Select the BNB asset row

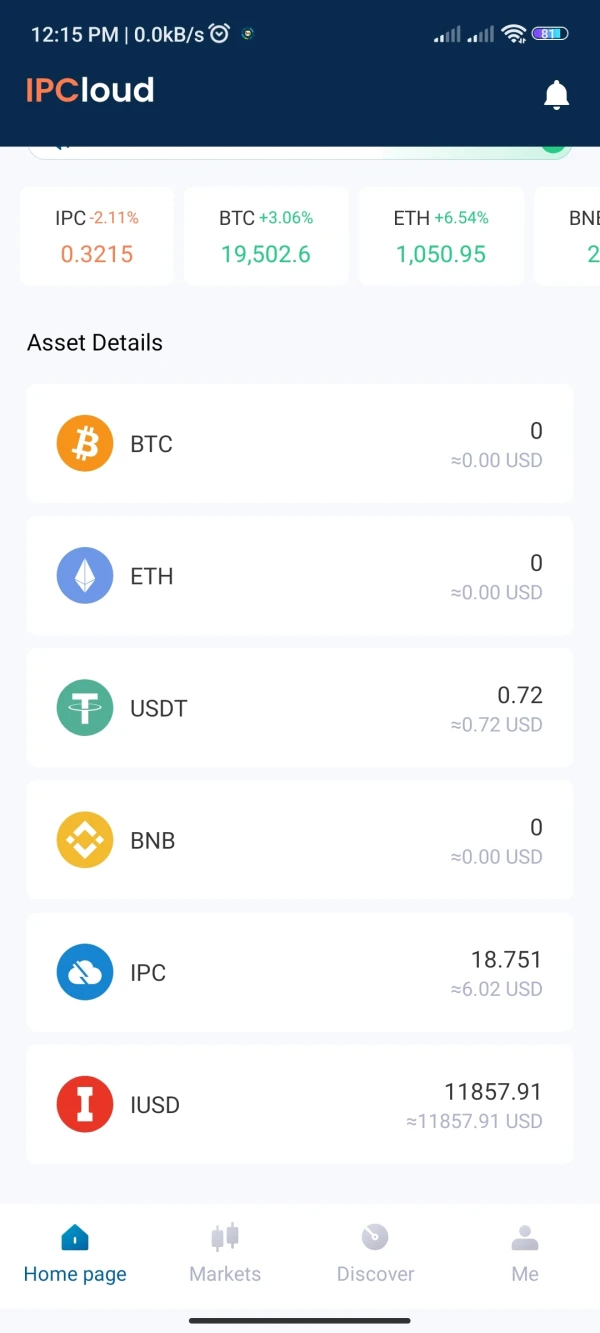click(x=300, y=840)
